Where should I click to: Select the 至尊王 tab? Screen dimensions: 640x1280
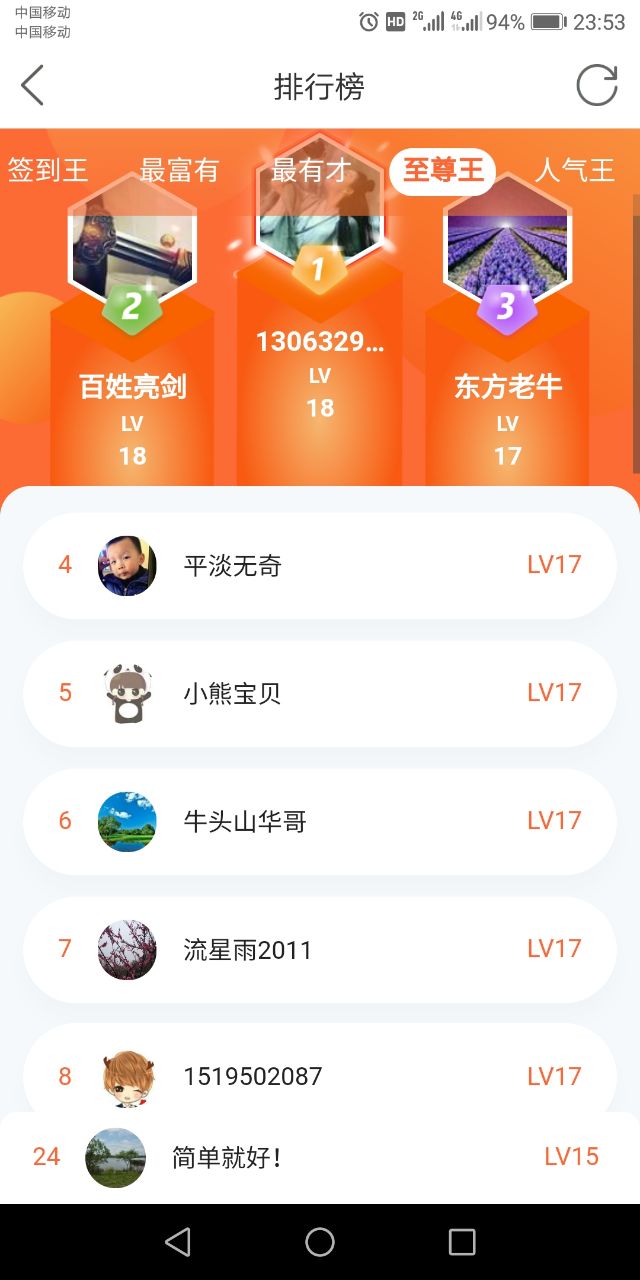click(442, 170)
